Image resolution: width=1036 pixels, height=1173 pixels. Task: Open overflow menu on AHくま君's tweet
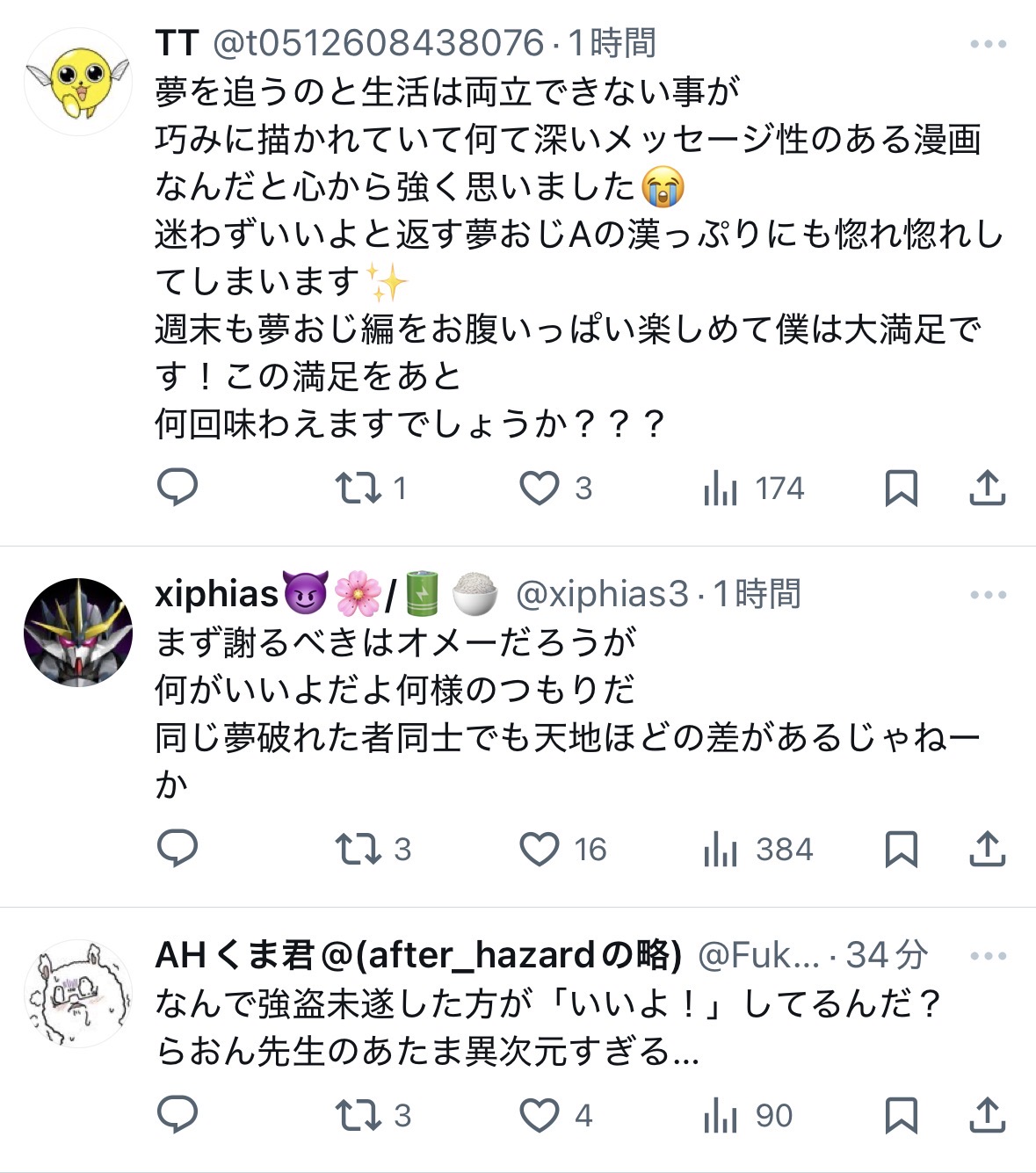coord(988,956)
